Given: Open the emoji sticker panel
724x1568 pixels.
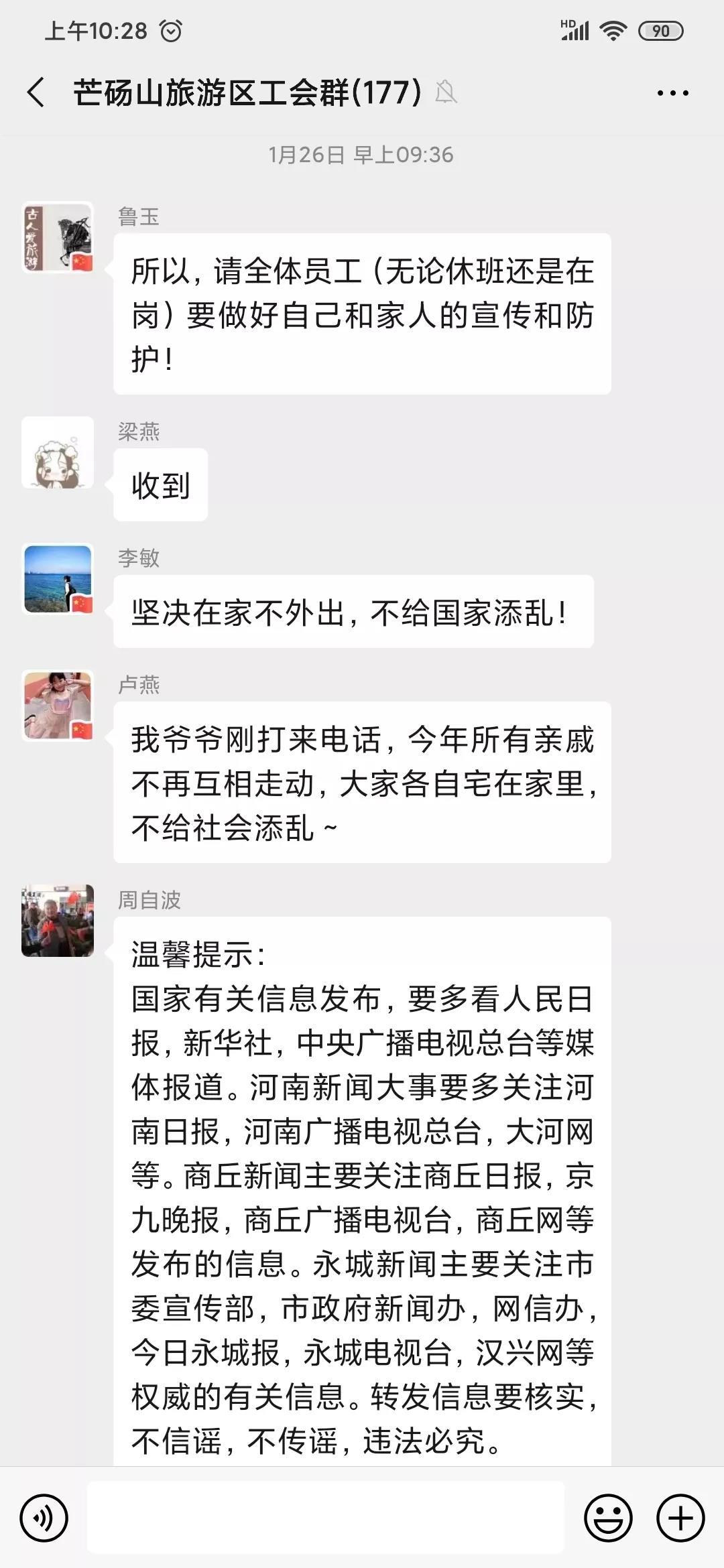Looking at the screenshot, I should click(608, 1518).
